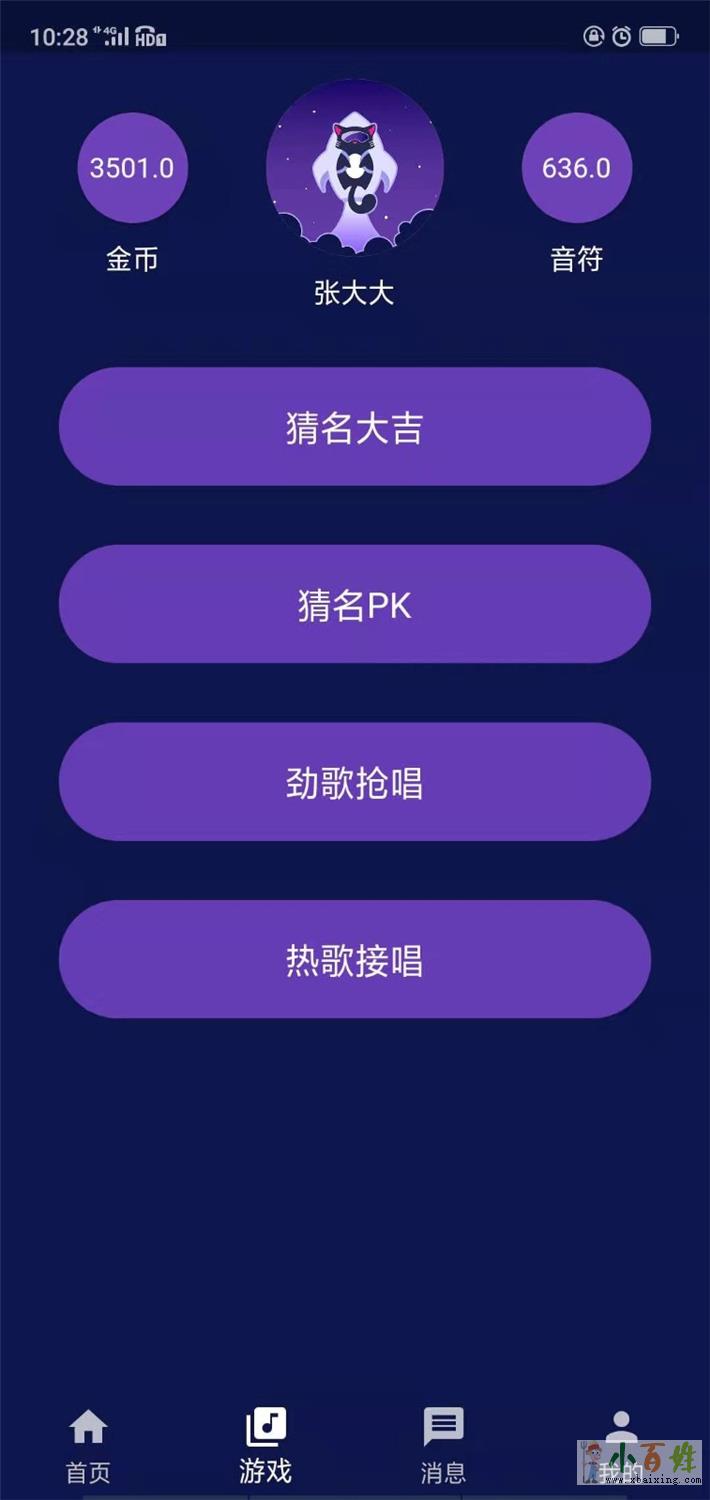Open the 金币 balance circle
Image resolution: width=710 pixels, height=1500 pixels.
click(132, 168)
